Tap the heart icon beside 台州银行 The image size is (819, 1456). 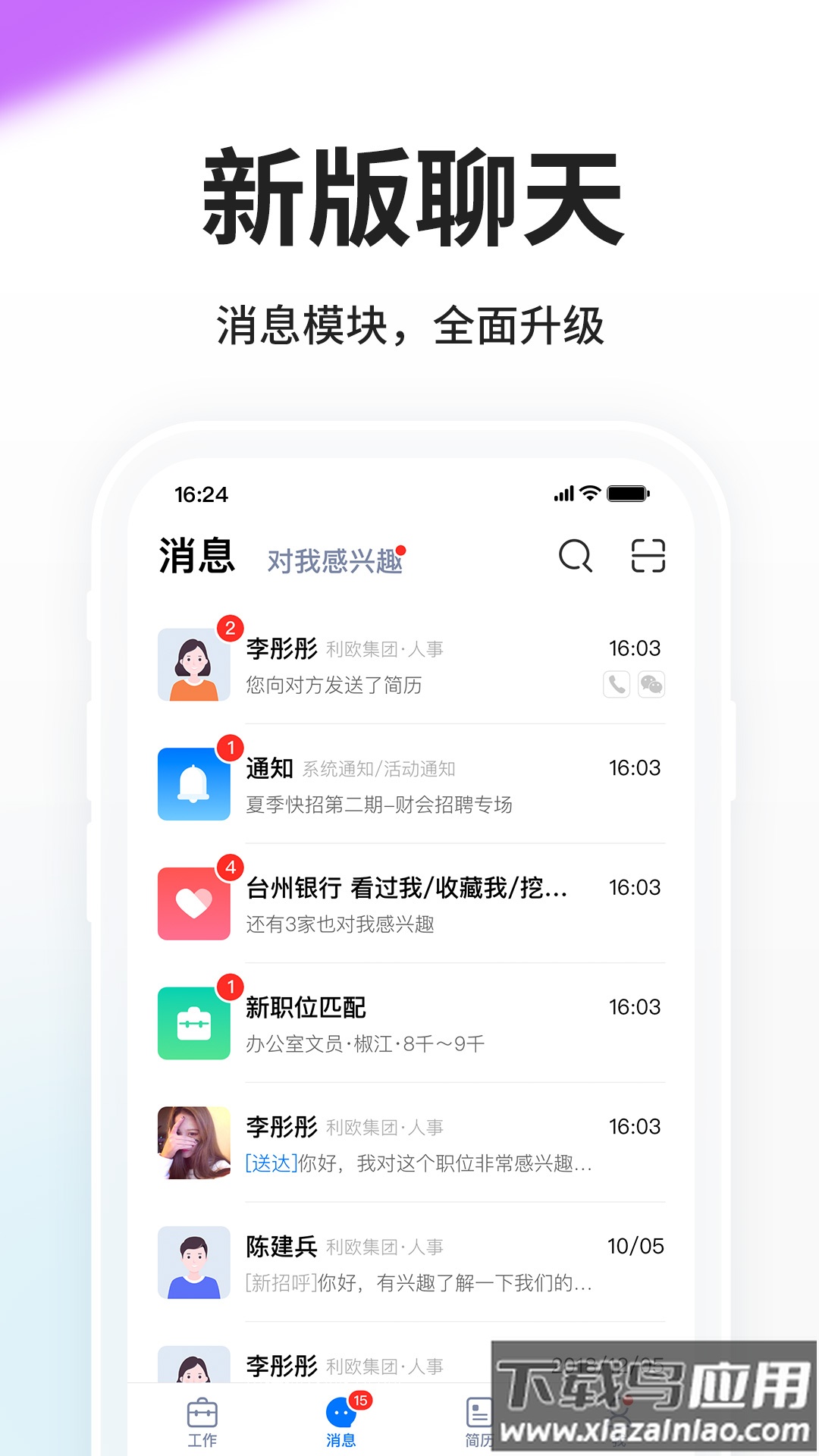coord(194,904)
